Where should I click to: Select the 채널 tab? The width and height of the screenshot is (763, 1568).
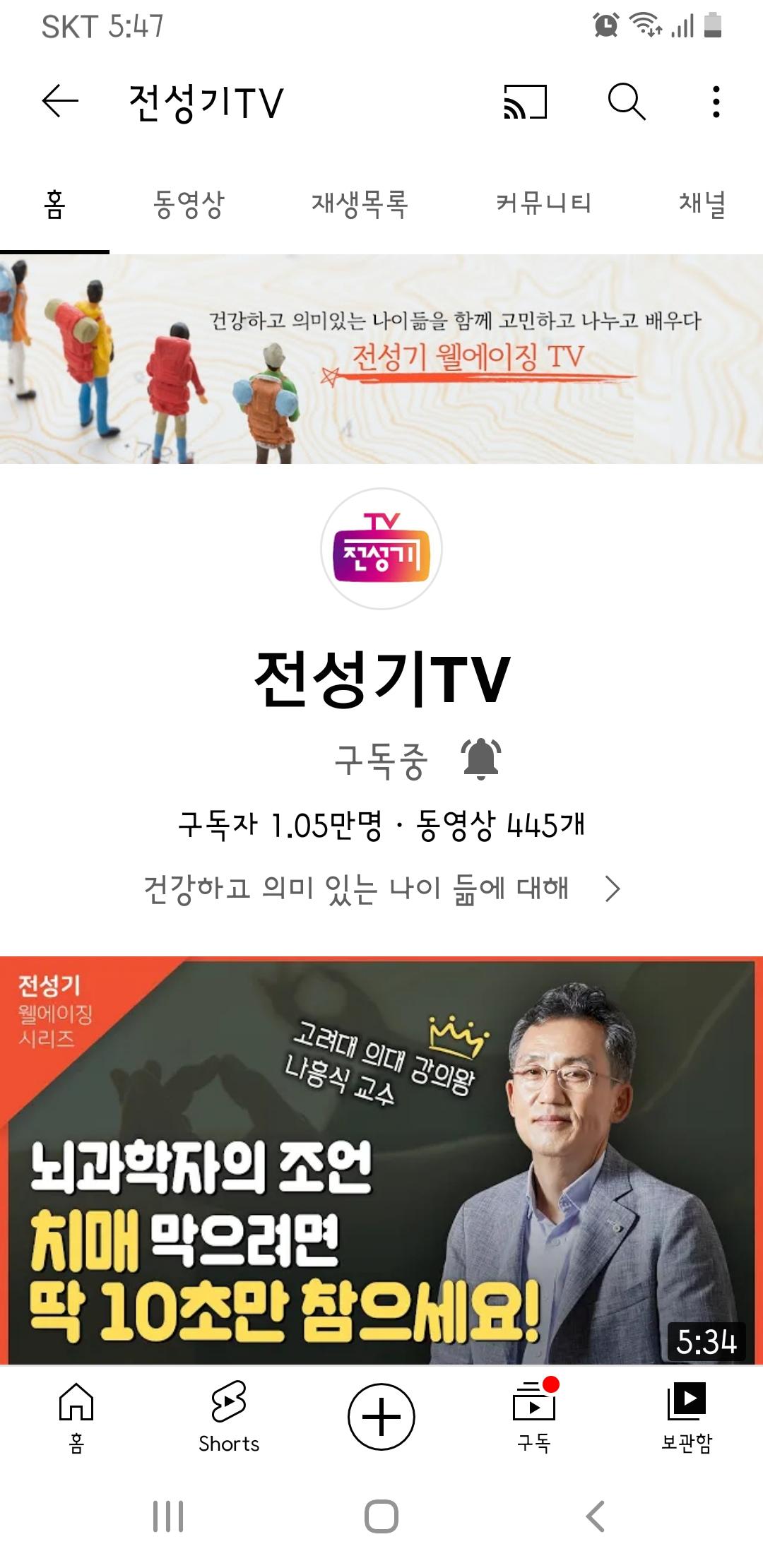click(x=702, y=204)
